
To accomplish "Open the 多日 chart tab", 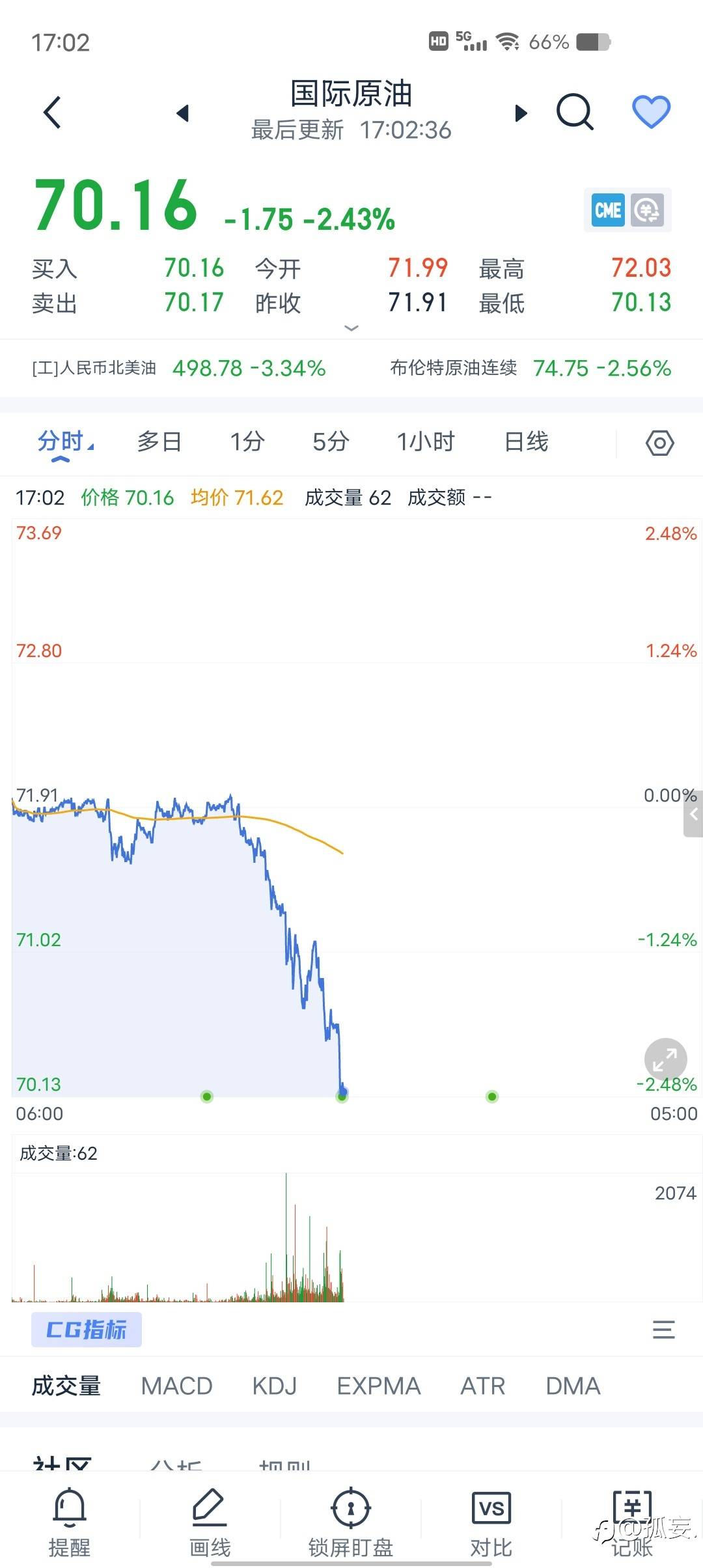I will [x=159, y=441].
